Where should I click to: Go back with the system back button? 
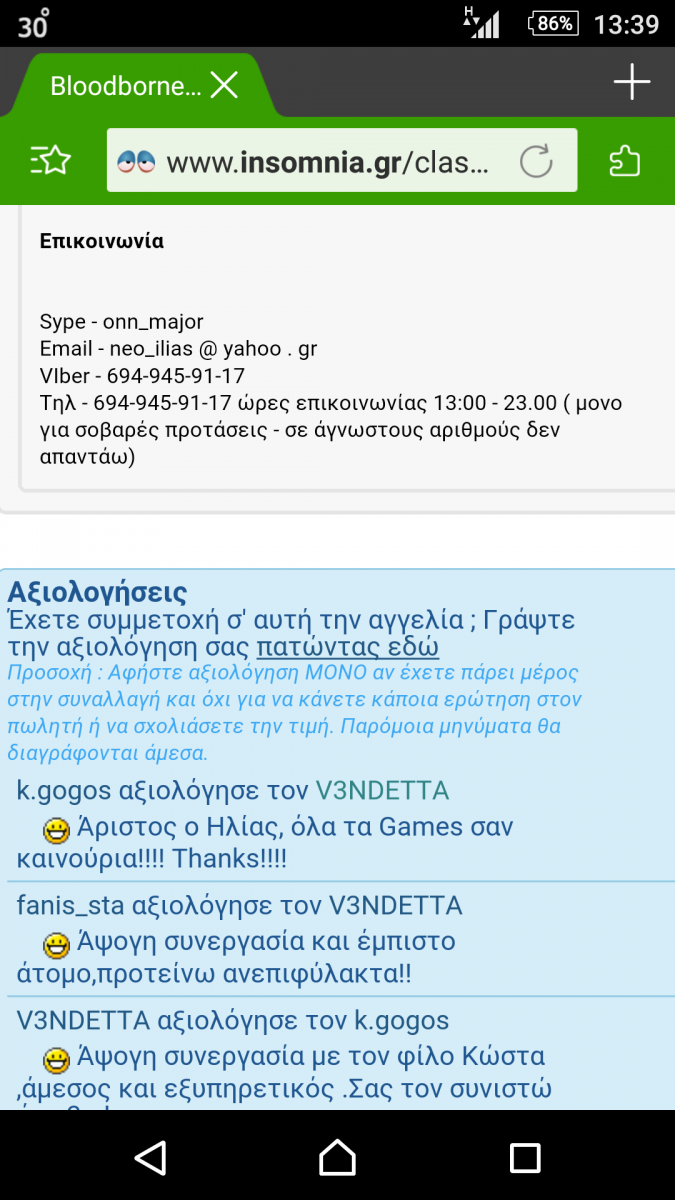coord(150,1157)
